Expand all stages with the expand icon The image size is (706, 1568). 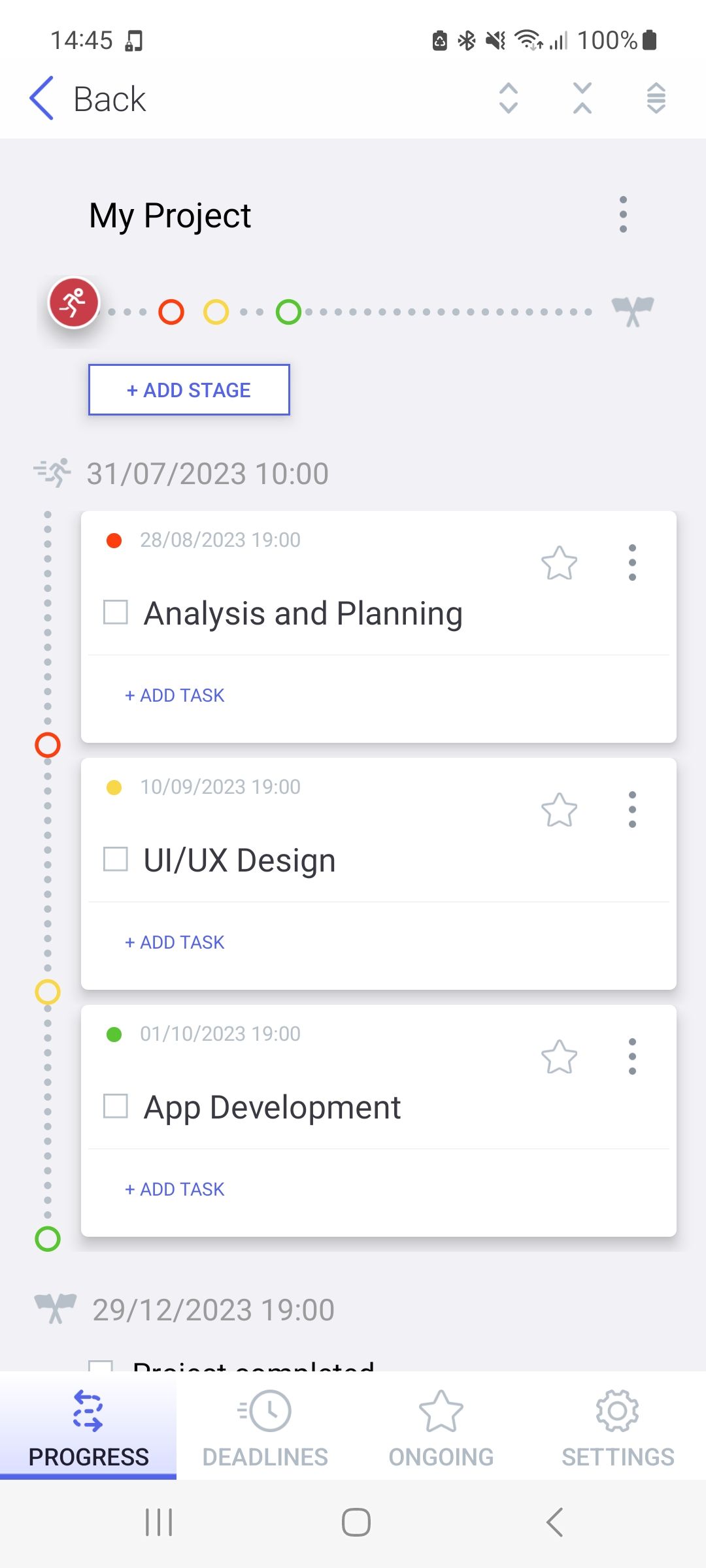click(509, 99)
